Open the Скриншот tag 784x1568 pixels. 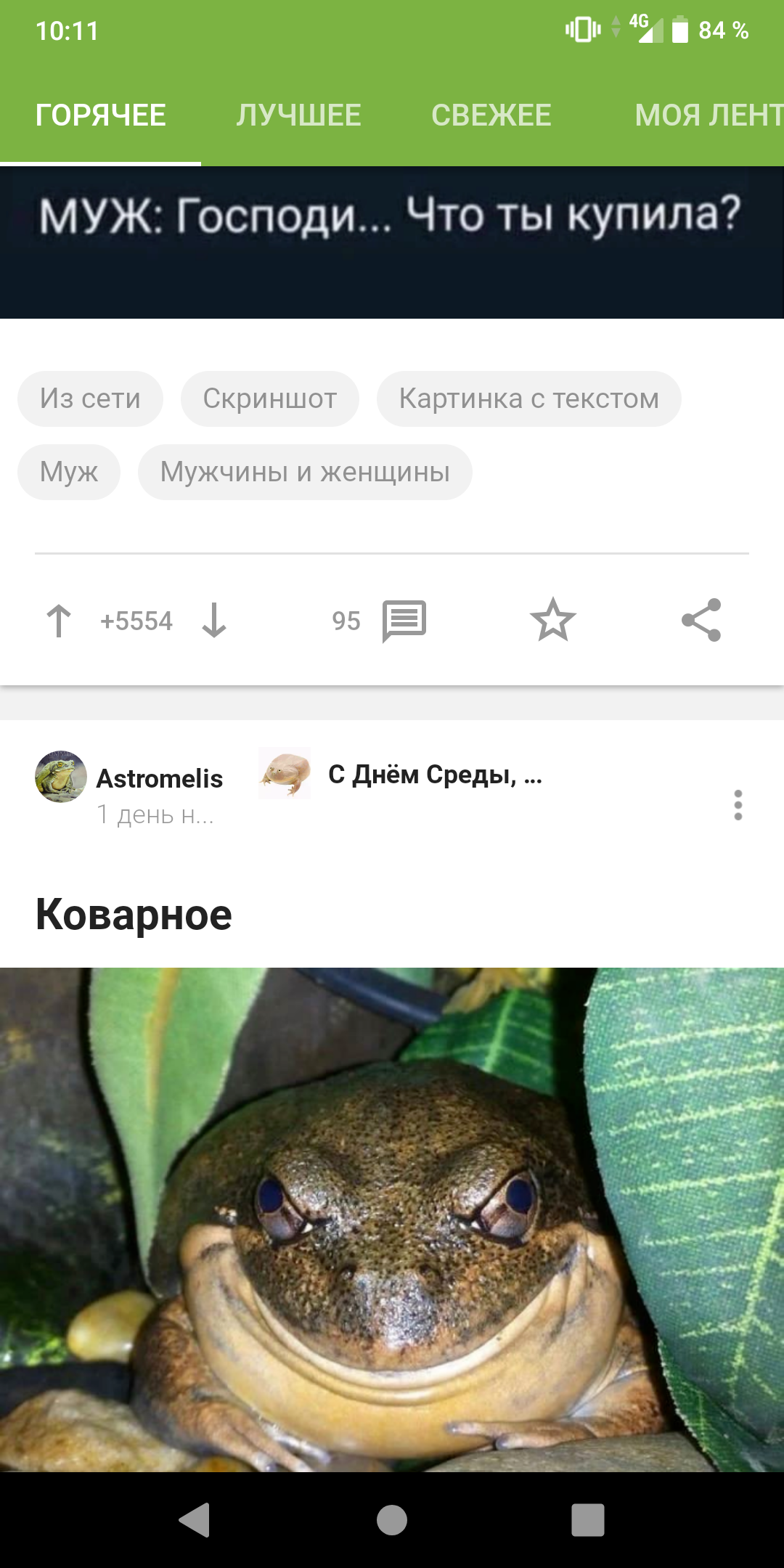pyautogui.click(x=269, y=399)
